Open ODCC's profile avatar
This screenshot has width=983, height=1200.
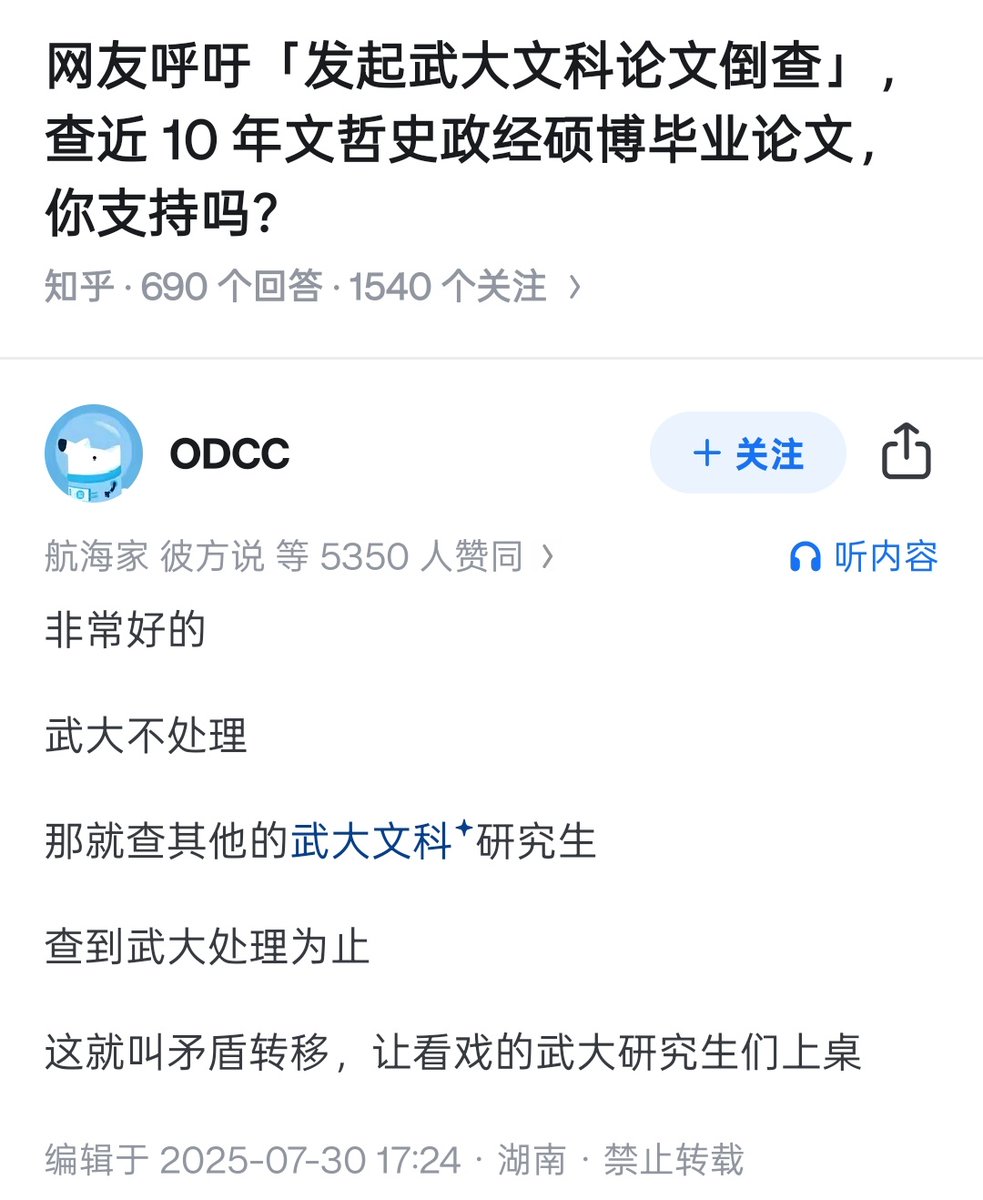93,454
